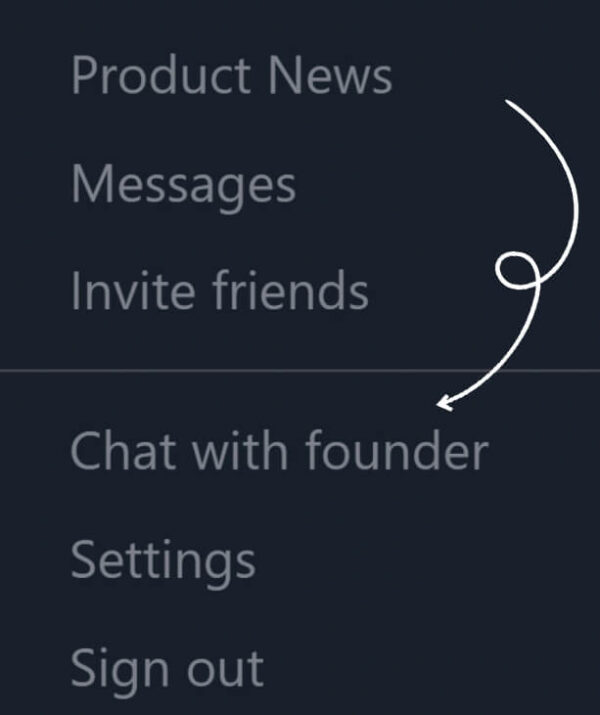Start Chat with founder
This screenshot has width=600, height=715.
278,451
